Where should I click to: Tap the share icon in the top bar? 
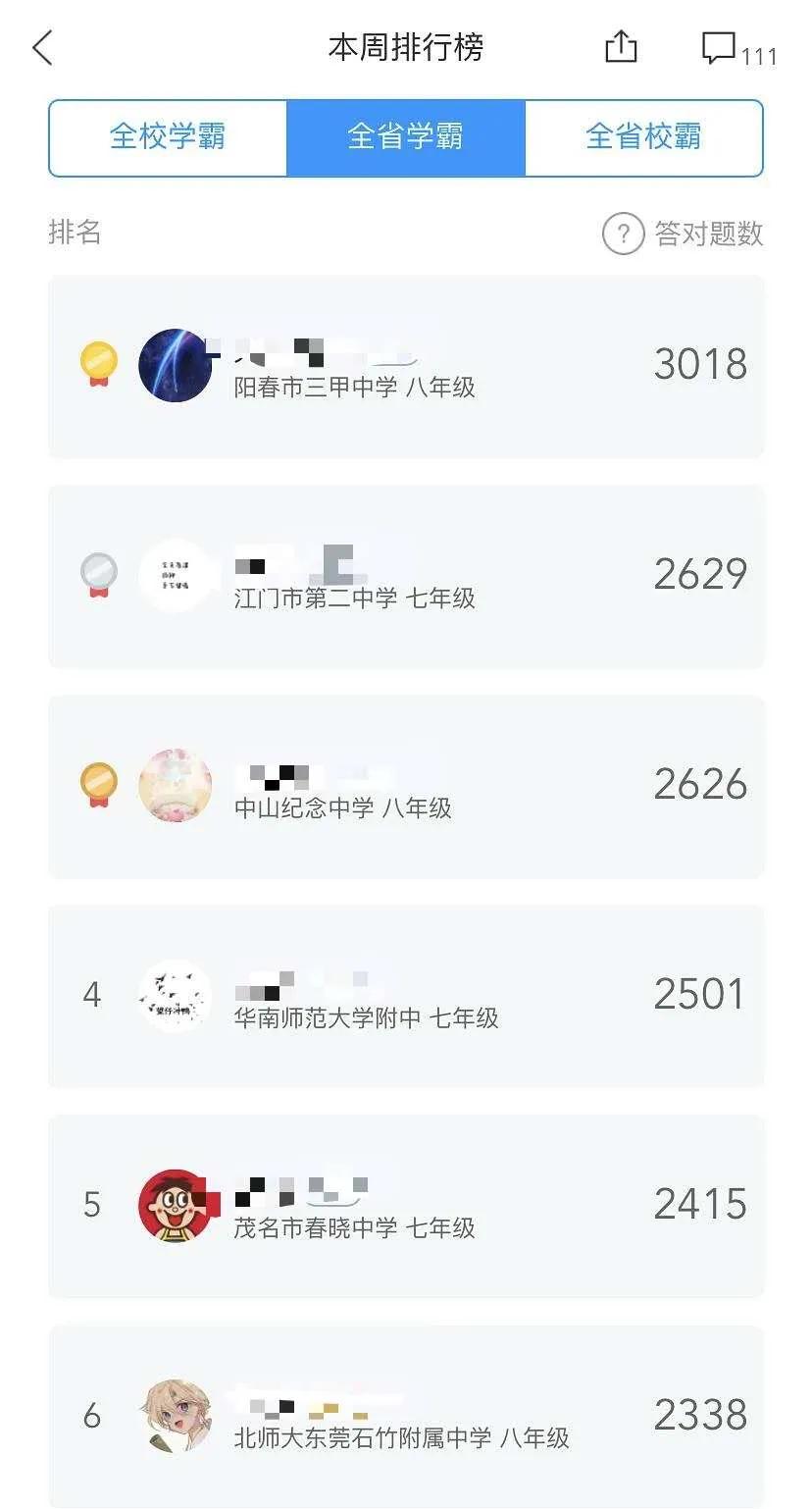click(x=623, y=46)
